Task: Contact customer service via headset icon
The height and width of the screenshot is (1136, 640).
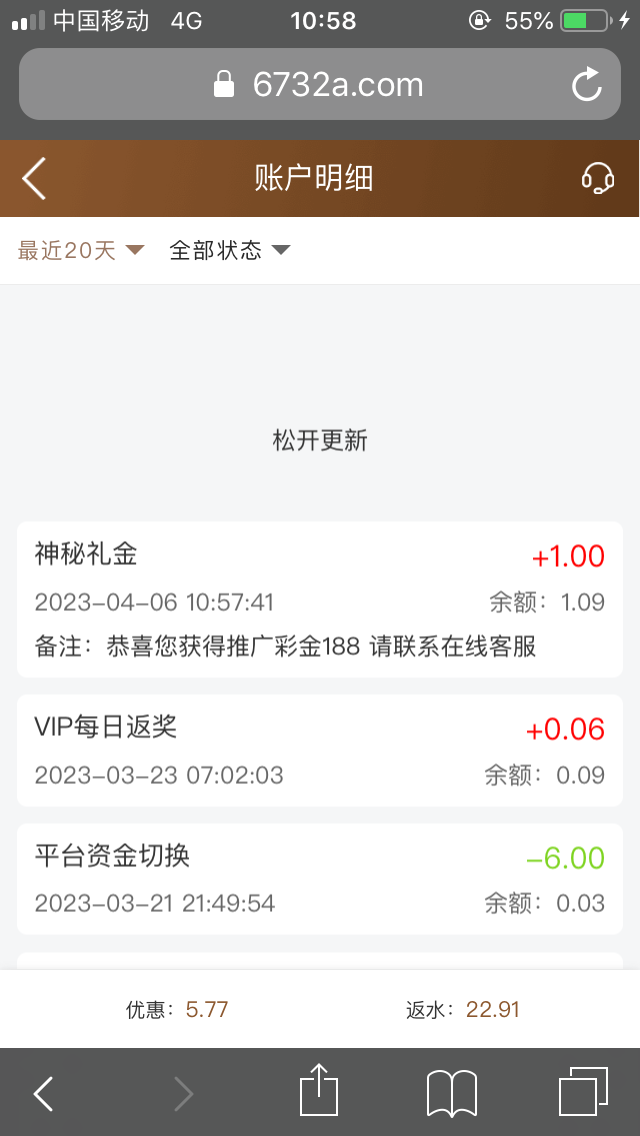Action: click(x=597, y=179)
